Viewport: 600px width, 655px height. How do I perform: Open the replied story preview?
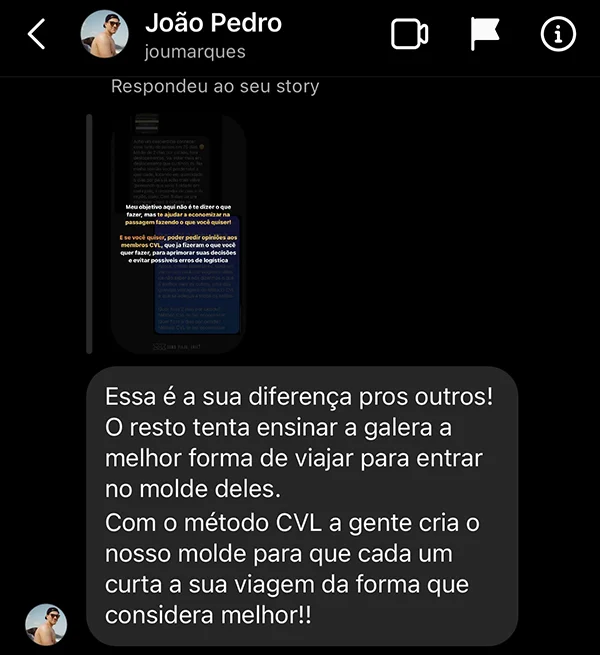pos(178,232)
